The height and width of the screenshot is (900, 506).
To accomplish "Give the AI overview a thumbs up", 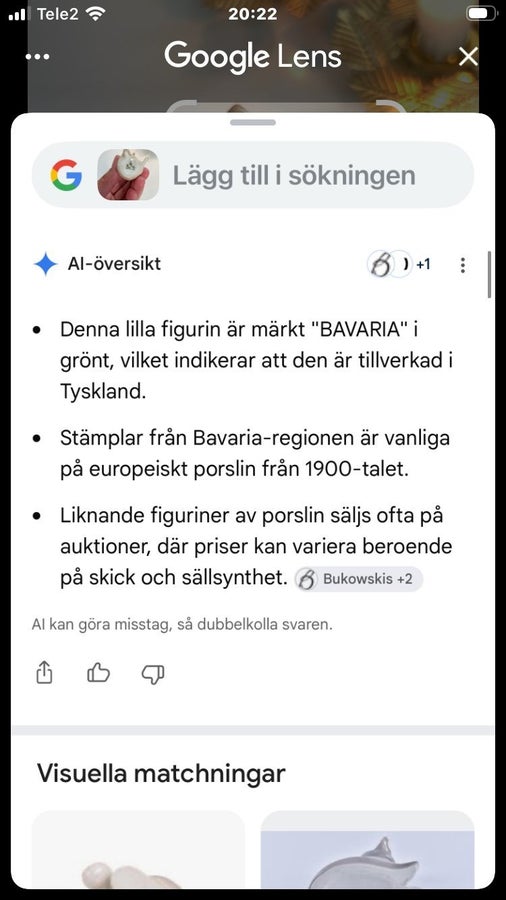I will (98, 672).
